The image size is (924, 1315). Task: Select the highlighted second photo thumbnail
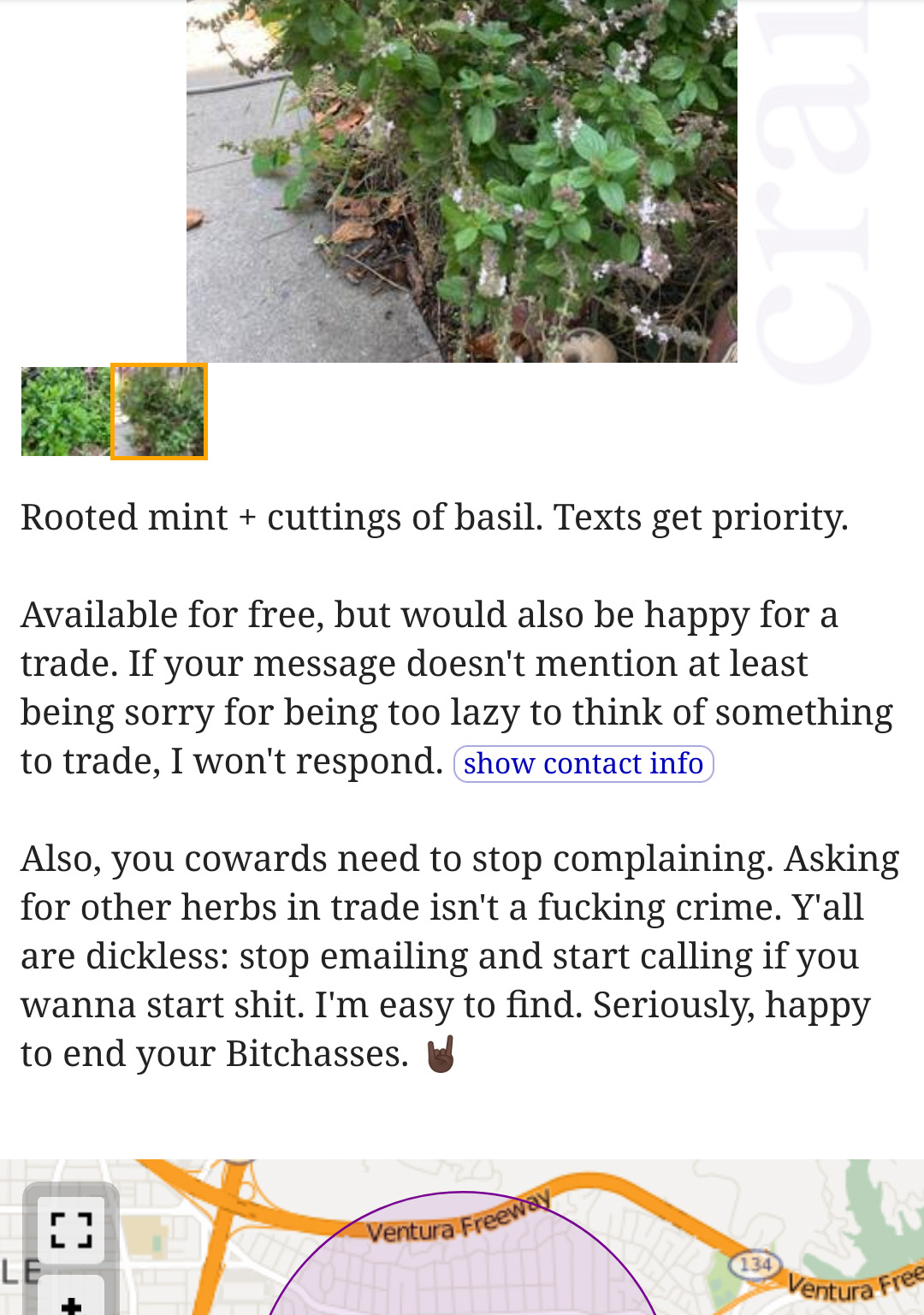[x=159, y=412]
